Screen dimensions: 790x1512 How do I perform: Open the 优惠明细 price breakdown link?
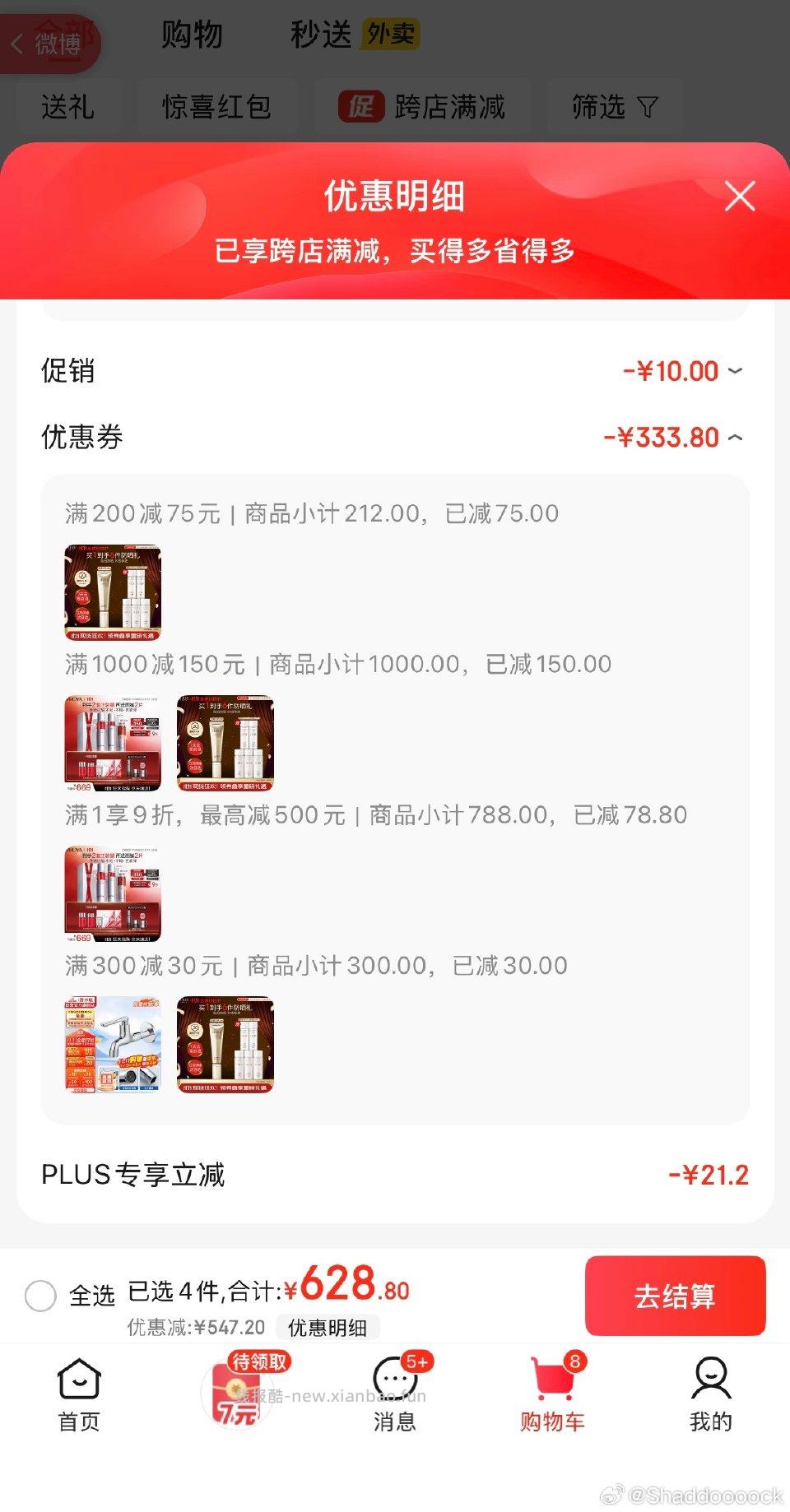pyautogui.click(x=328, y=1327)
